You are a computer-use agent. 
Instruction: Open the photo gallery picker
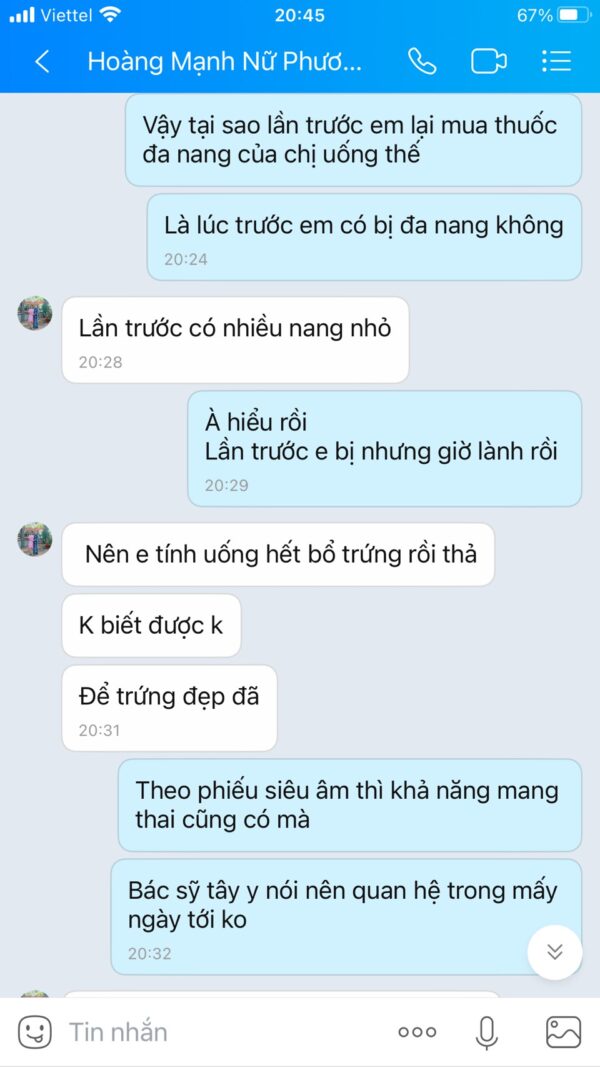[x=563, y=1031]
